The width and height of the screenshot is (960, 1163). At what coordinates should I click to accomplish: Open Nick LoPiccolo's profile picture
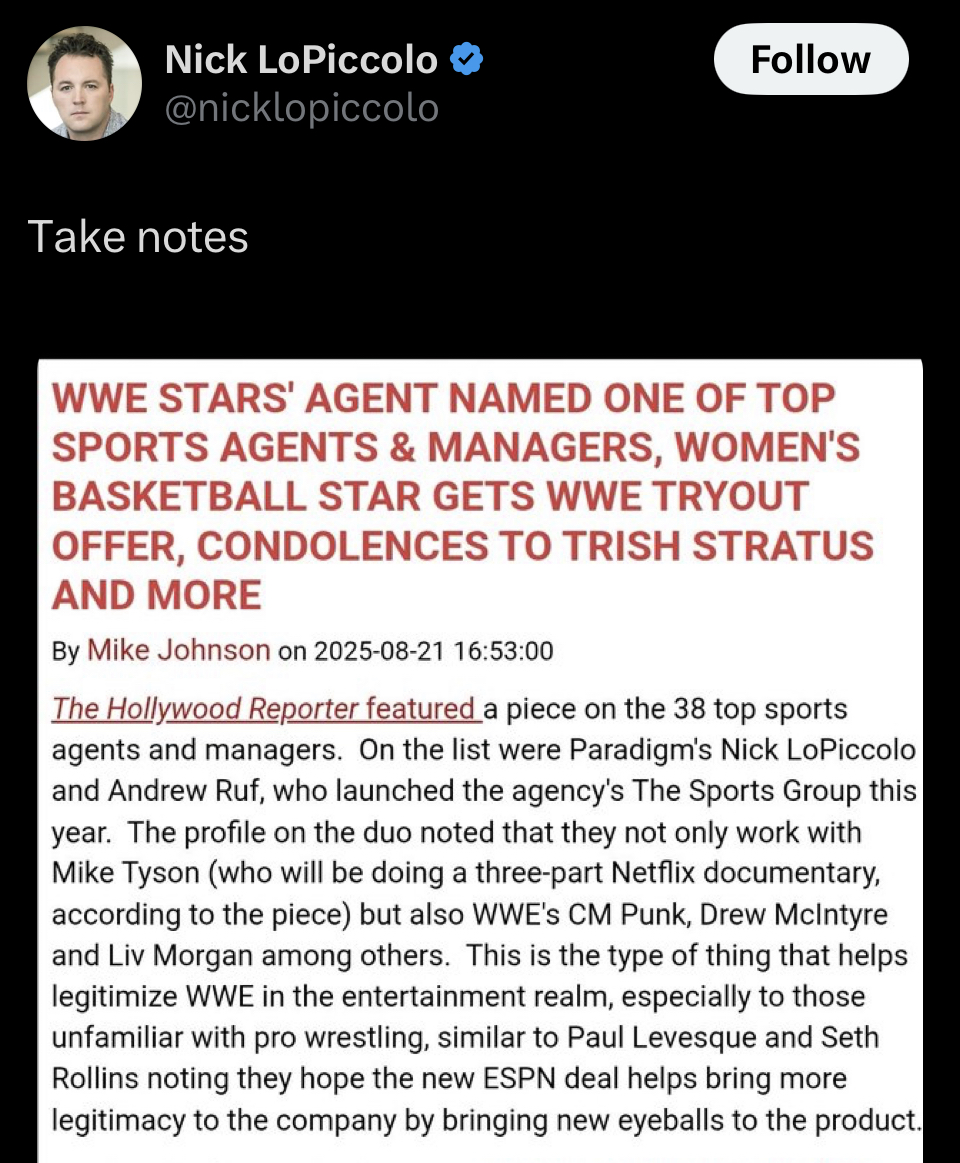(84, 83)
